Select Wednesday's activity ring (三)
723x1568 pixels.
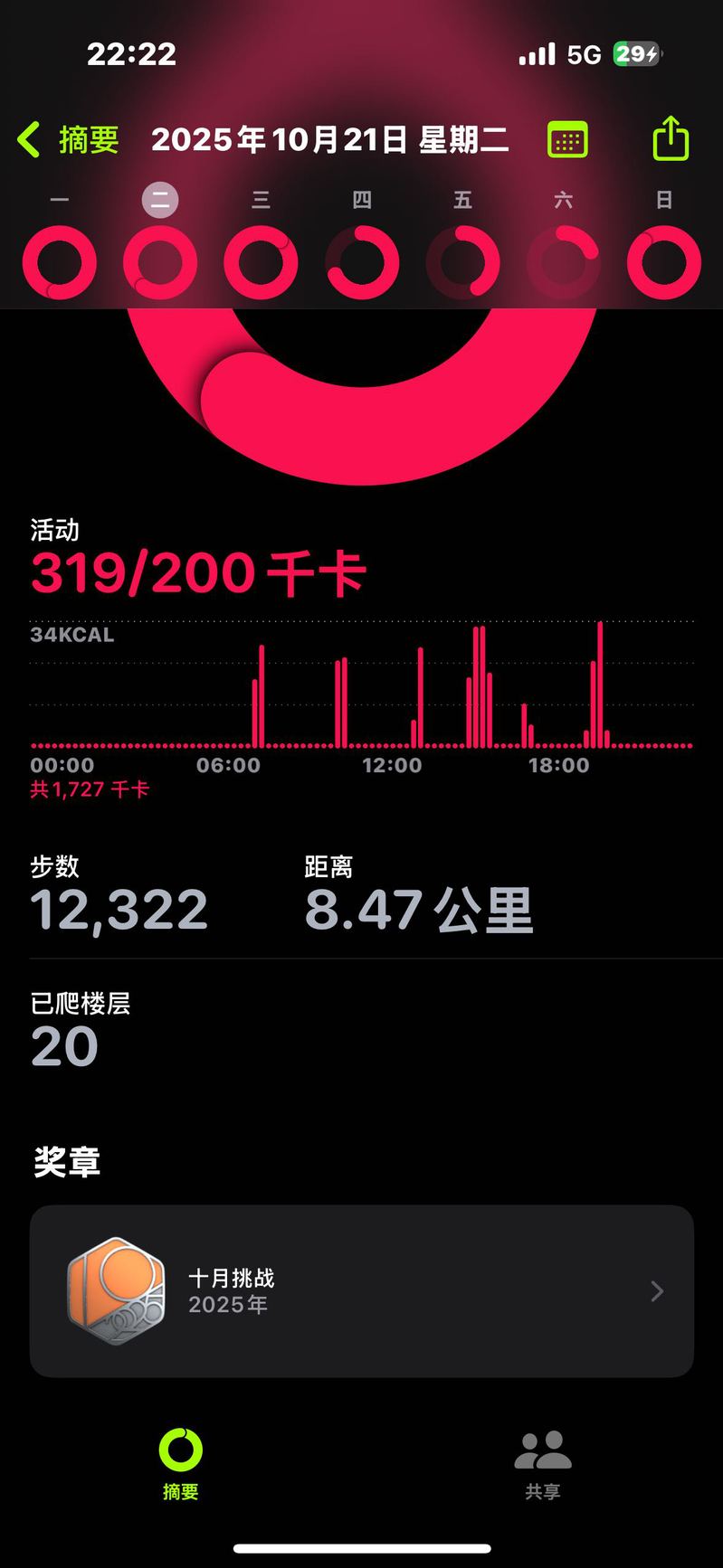coord(261,262)
